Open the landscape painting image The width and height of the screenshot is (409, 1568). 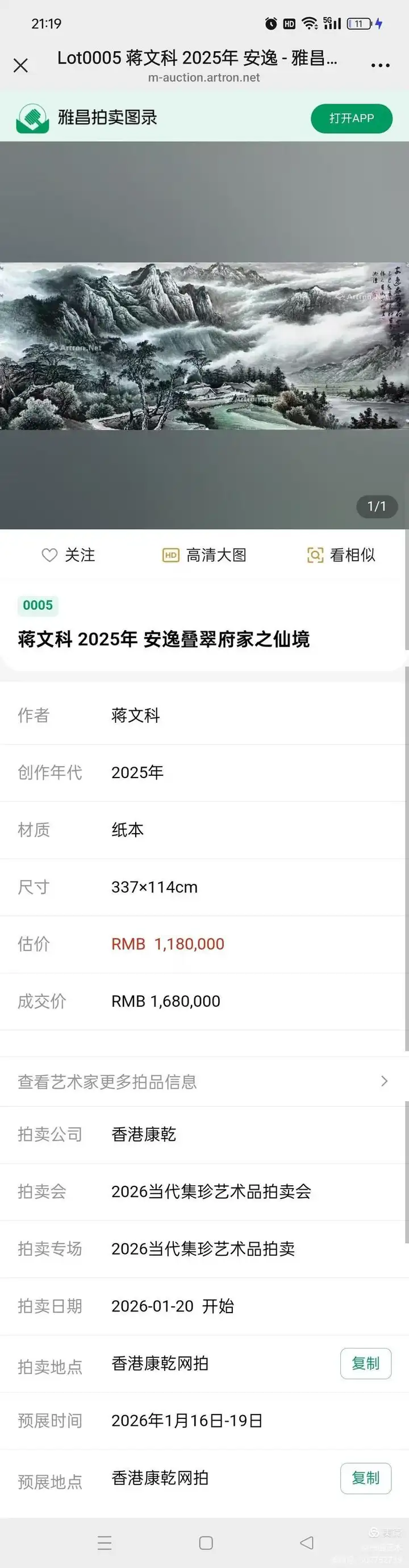204,346
